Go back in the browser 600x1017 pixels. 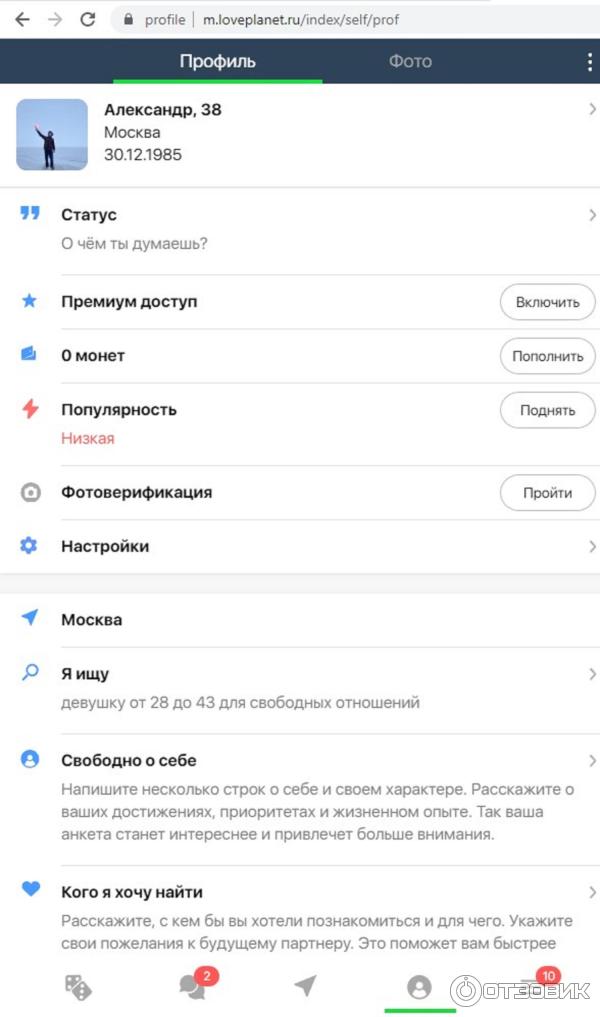point(22,19)
